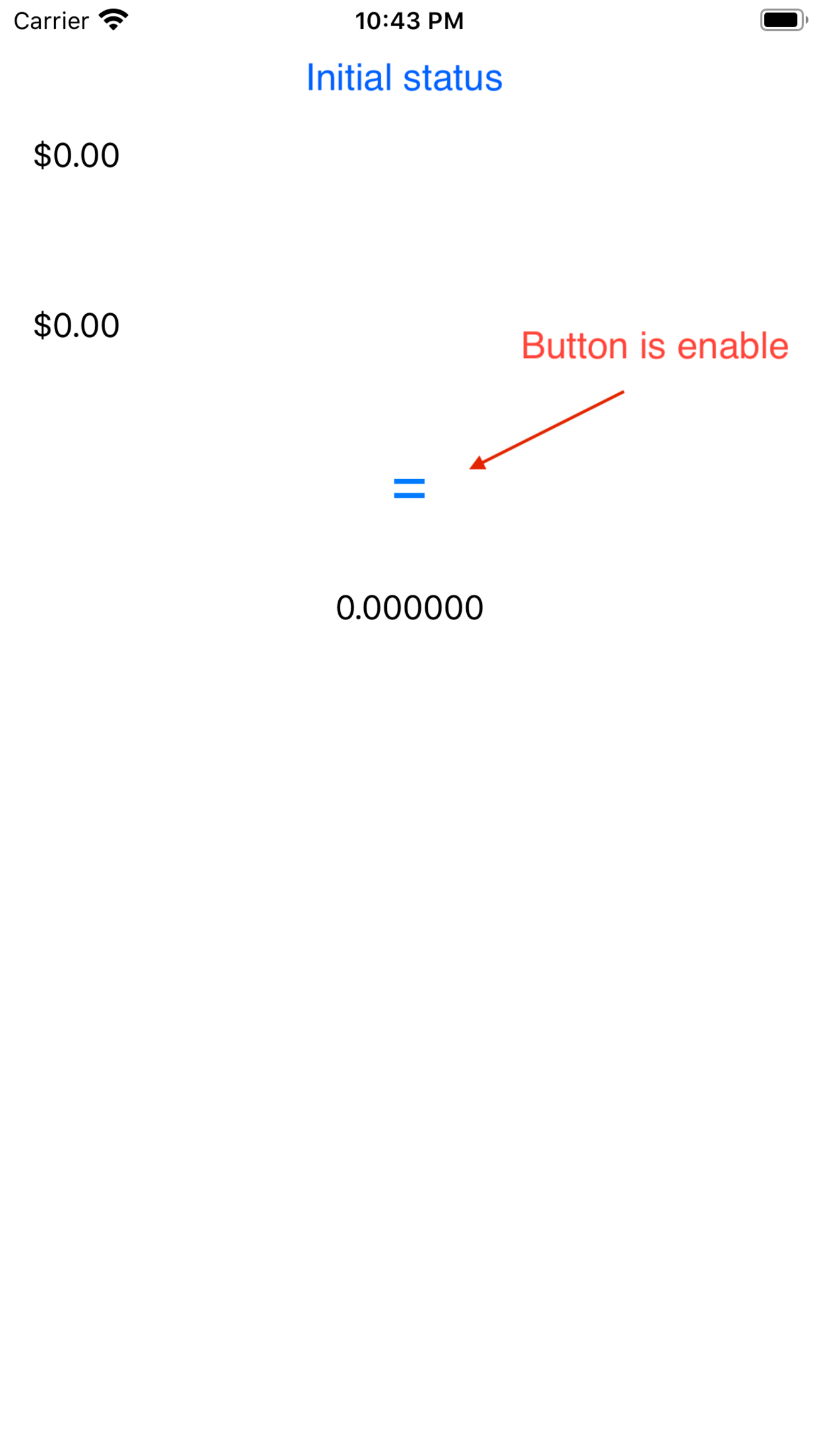Click the top bar of the equals symbol
Screen dimensions: 819x1456
[x=409, y=480]
